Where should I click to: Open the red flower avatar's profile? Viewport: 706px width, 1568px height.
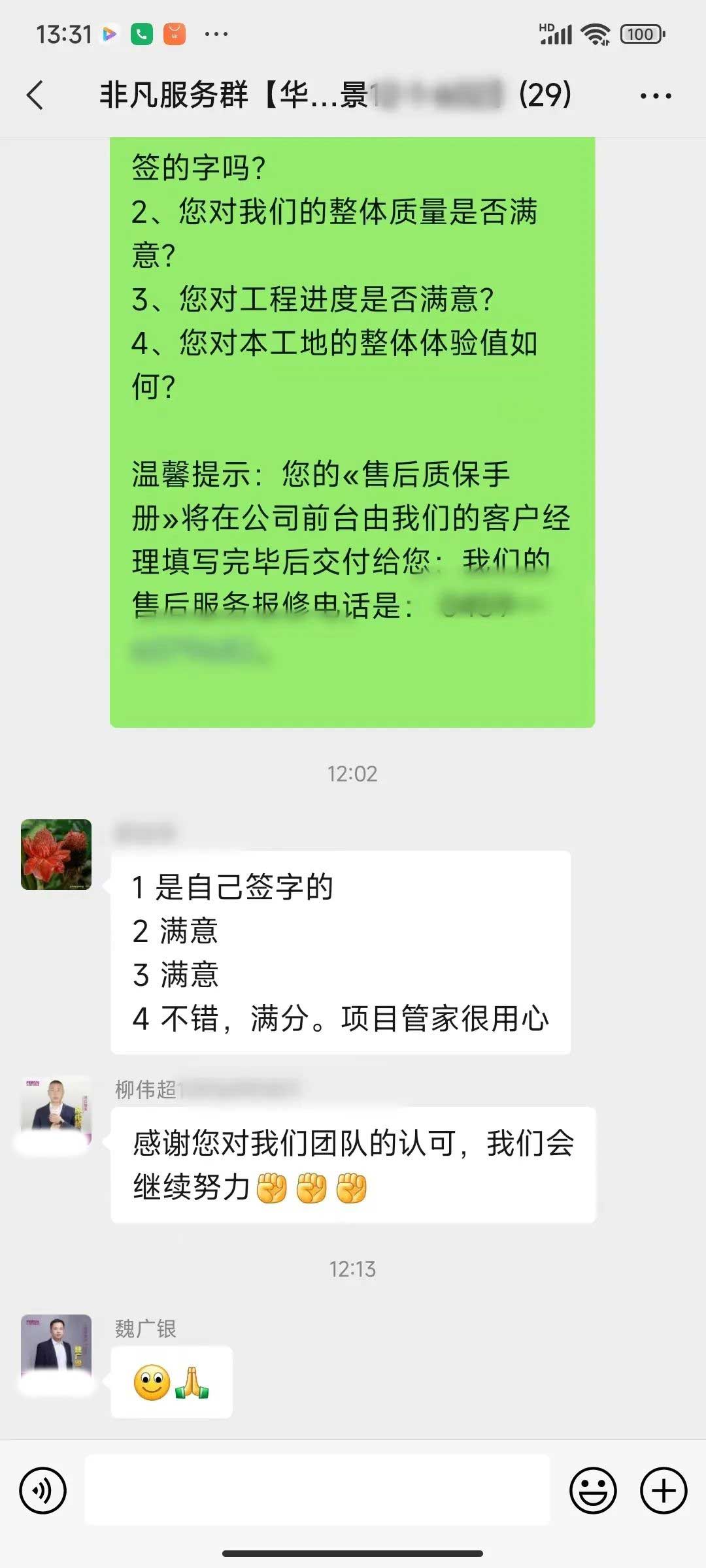coord(56,855)
